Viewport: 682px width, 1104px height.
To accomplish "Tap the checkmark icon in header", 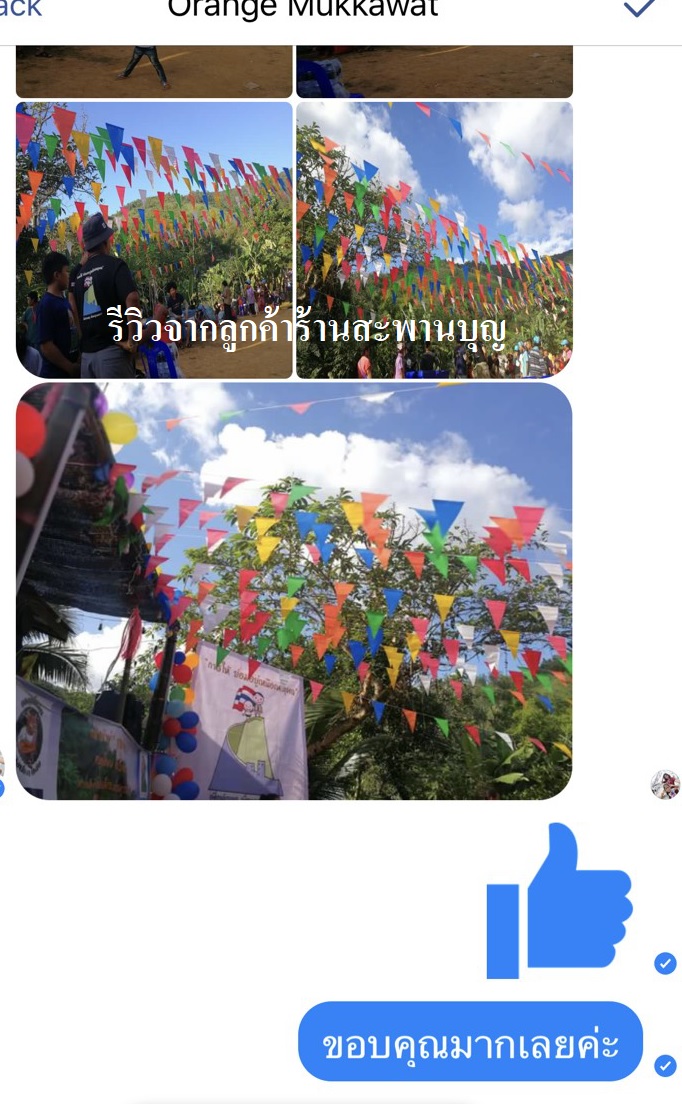I will click(x=638, y=8).
